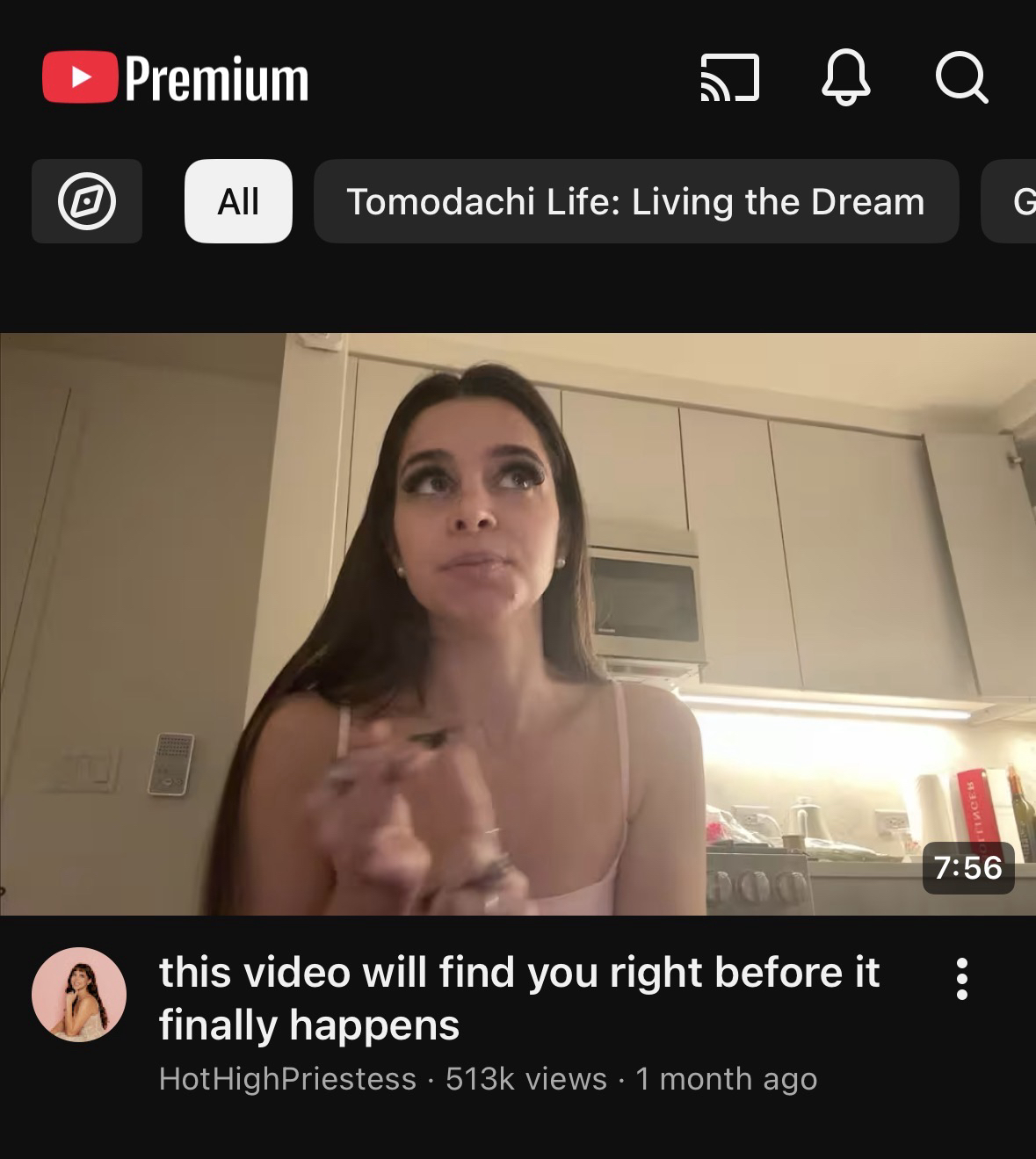This screenshot has width=1036, height=1159.
Task: Go to YouTube Premium home logo
Action: click(176, 78)
